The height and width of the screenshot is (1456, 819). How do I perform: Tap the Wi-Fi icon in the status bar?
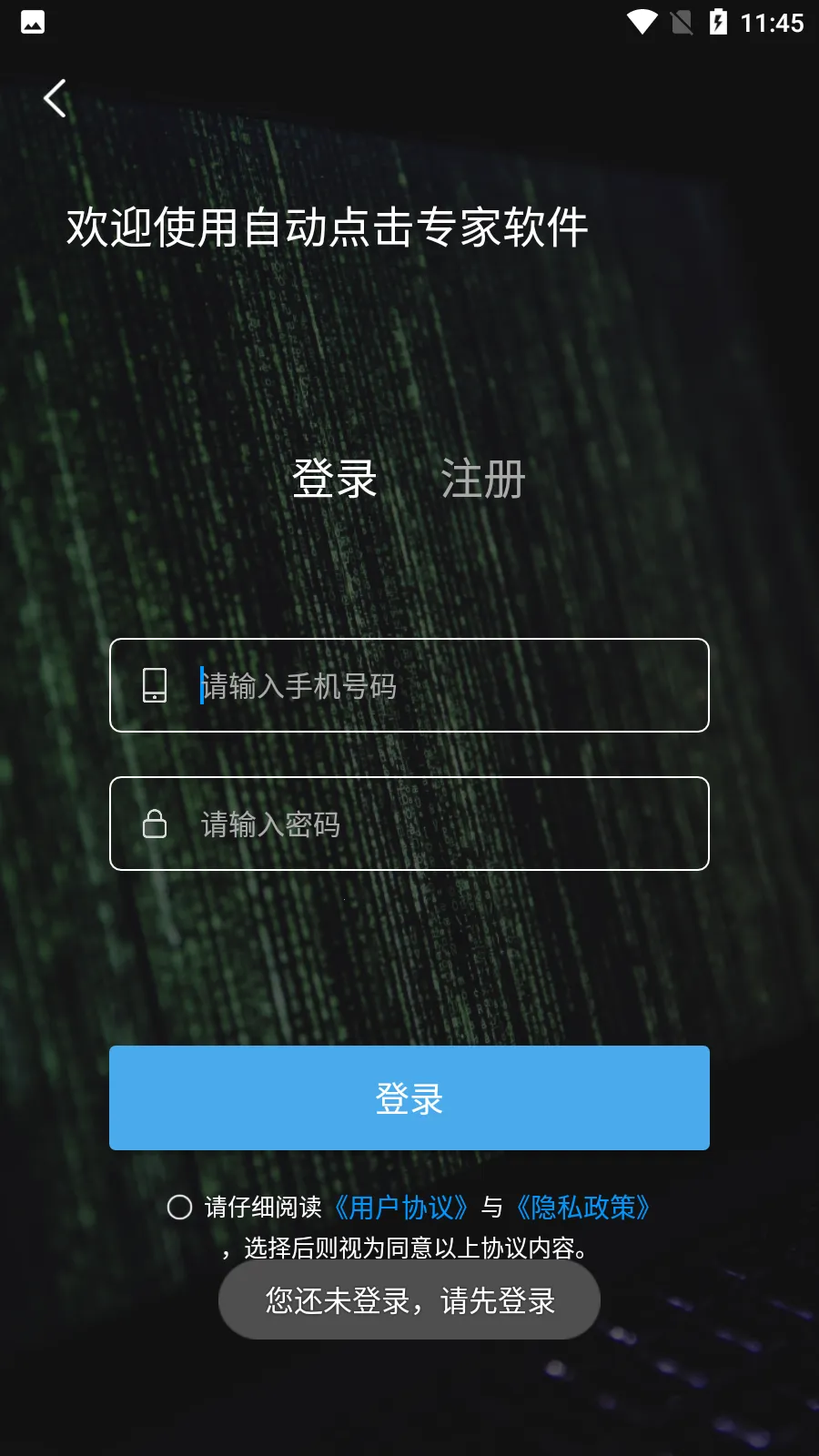tap(642, 23)
